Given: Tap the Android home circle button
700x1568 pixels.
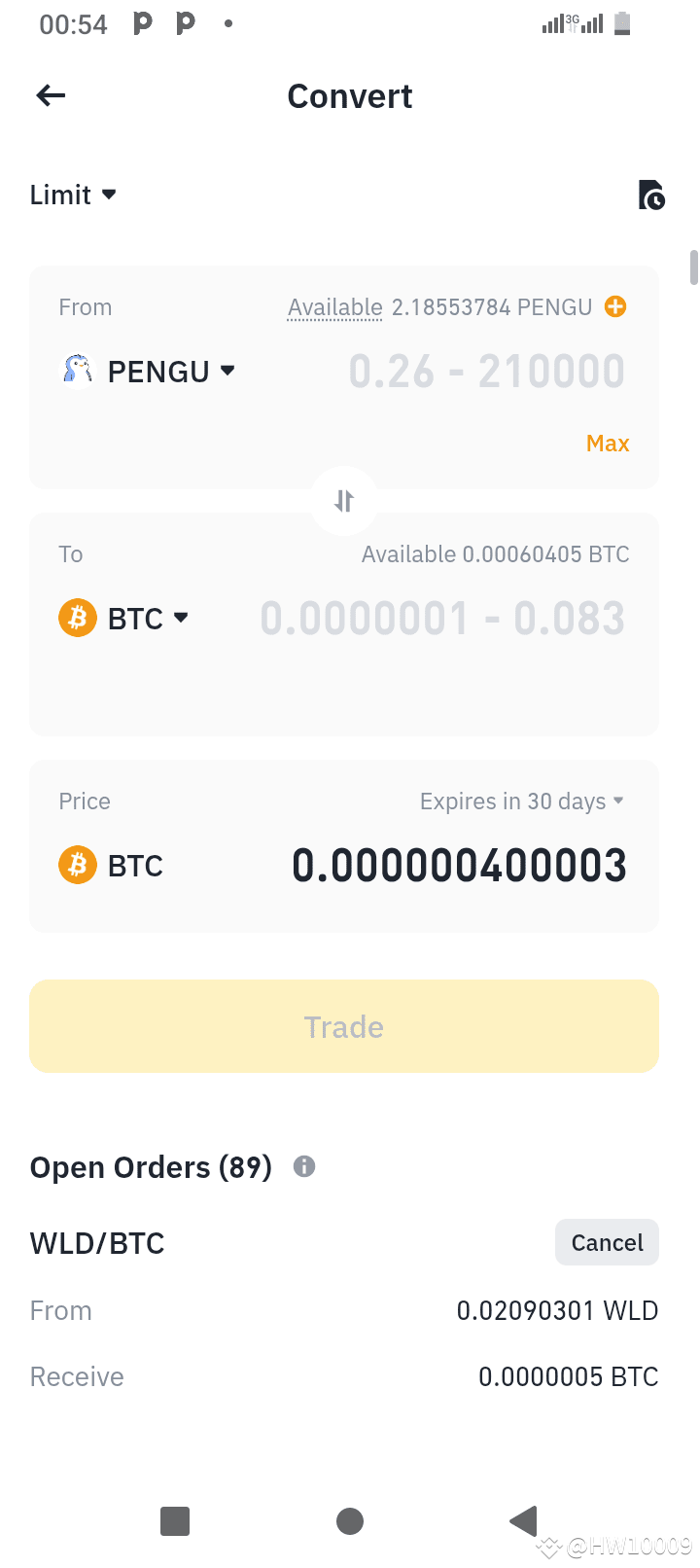Looking at the screenshot, I should pyautogui.click(x=349, y=1520).
